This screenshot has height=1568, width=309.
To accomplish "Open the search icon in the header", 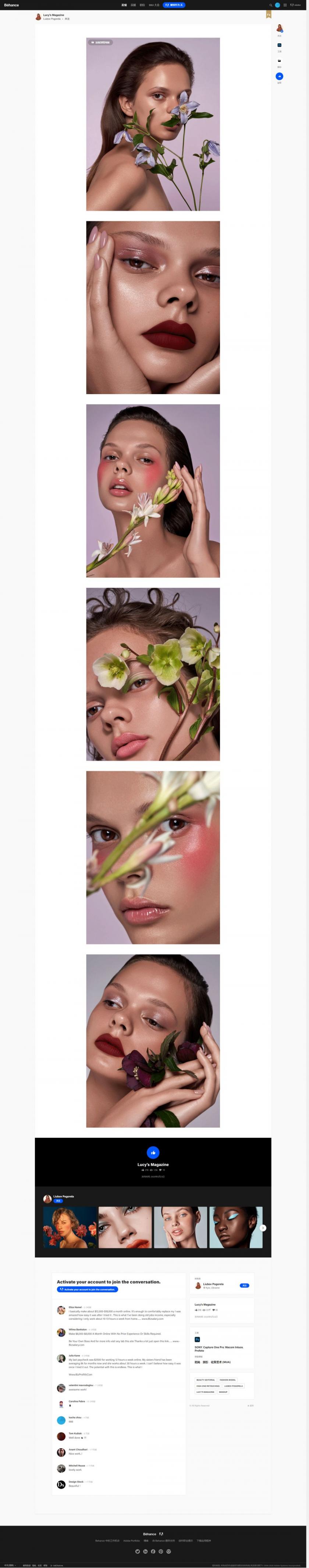I will [271, 5].
